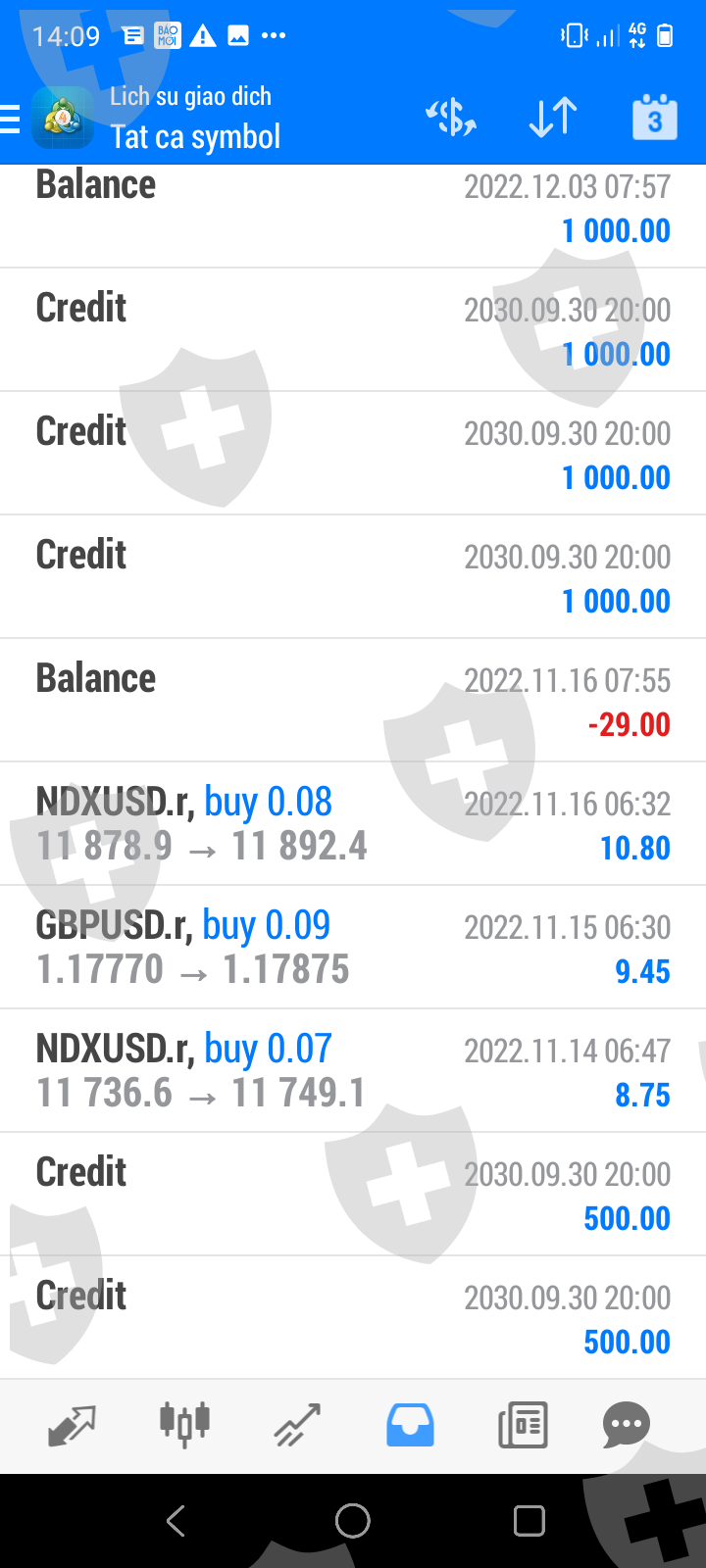The width and height of the screenshot is (706, 1568).
Task: Open the NDXUSD.r buy 0.07 trade
Action: click(x=353, y=1071)
